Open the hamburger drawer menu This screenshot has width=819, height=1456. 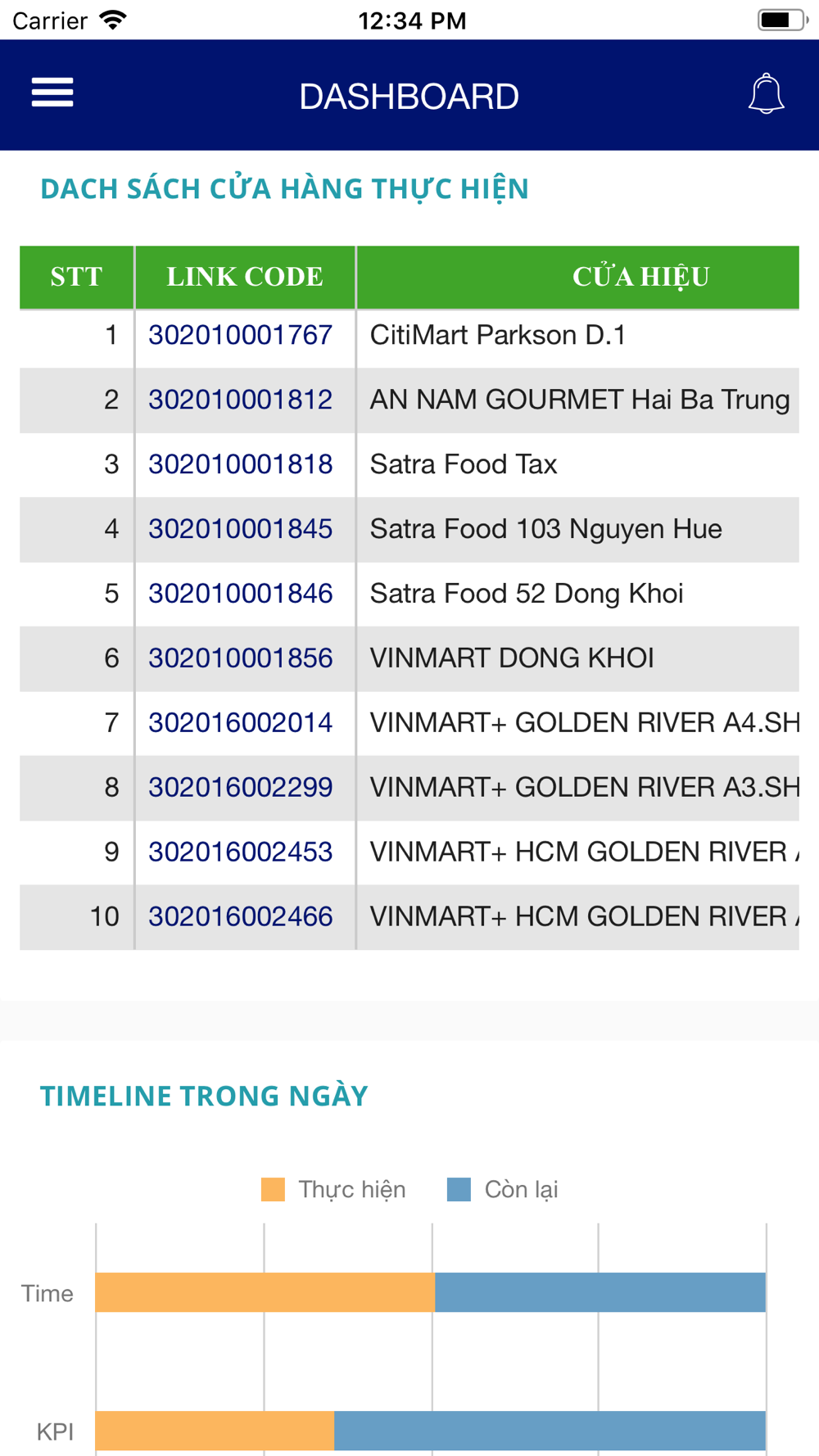pyautogui.click(x=52, y=93)
